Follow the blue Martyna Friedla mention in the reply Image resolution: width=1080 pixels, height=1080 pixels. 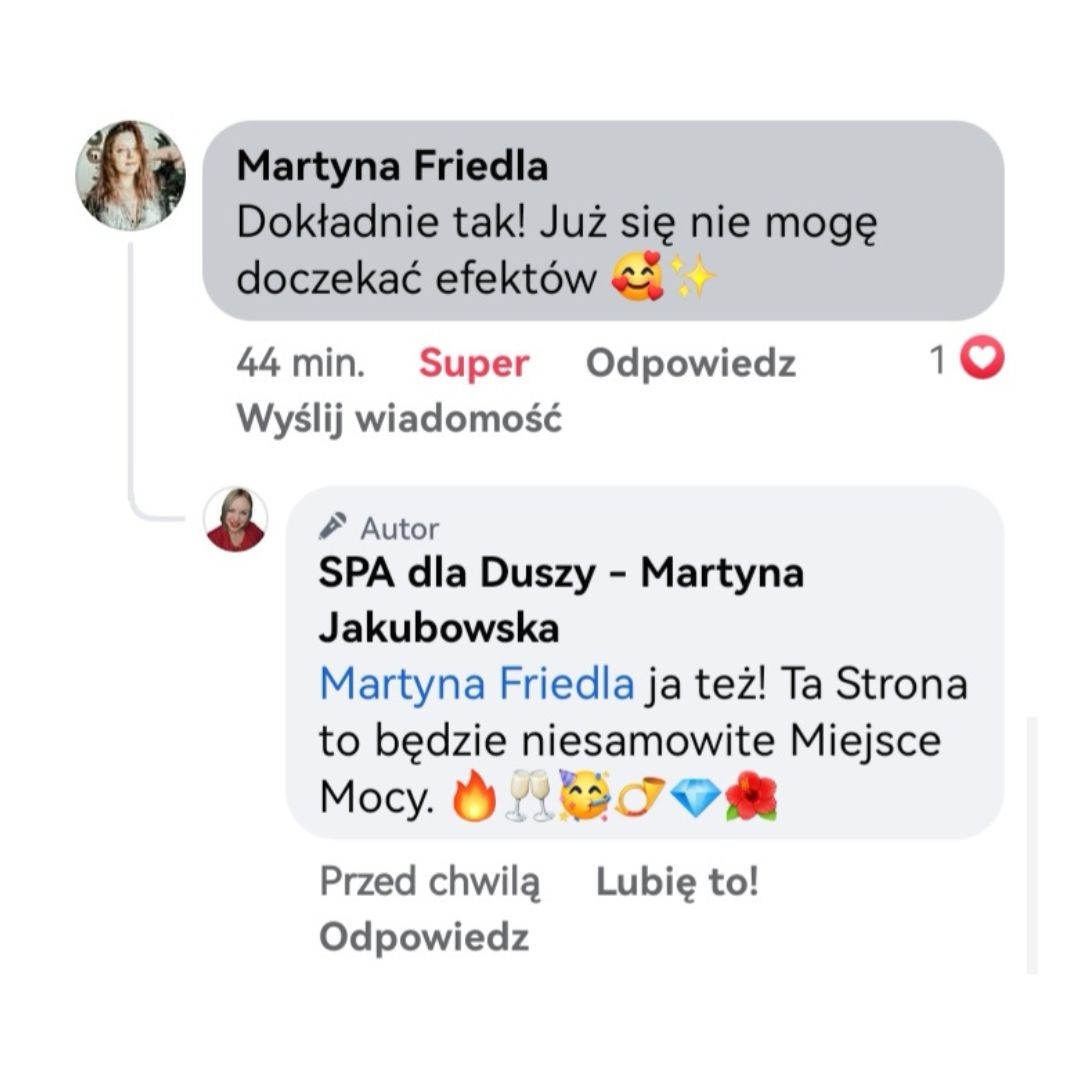click(477, 684)
